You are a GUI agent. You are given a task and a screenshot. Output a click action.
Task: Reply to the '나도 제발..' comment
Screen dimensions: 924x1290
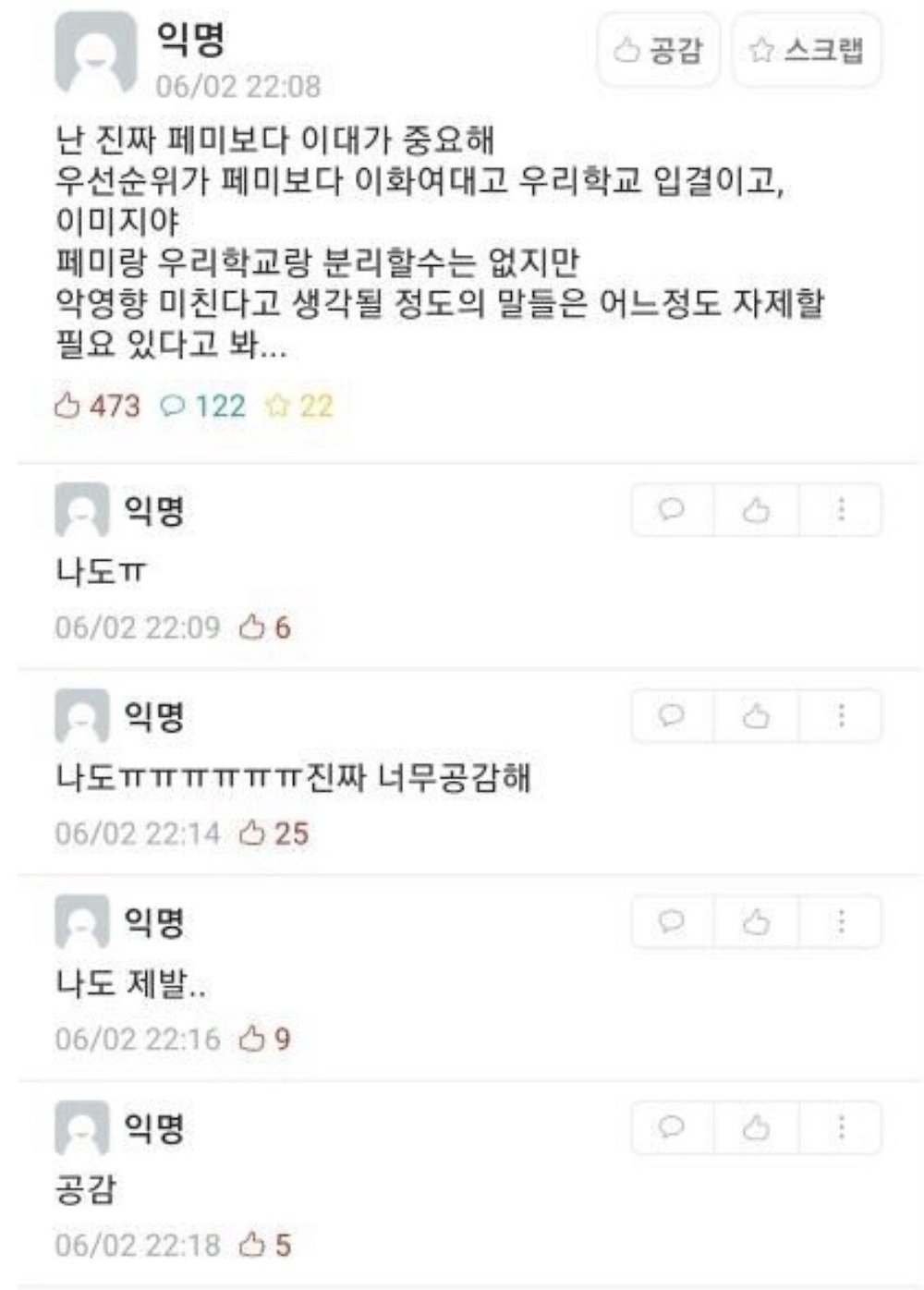tap(672, 921)
